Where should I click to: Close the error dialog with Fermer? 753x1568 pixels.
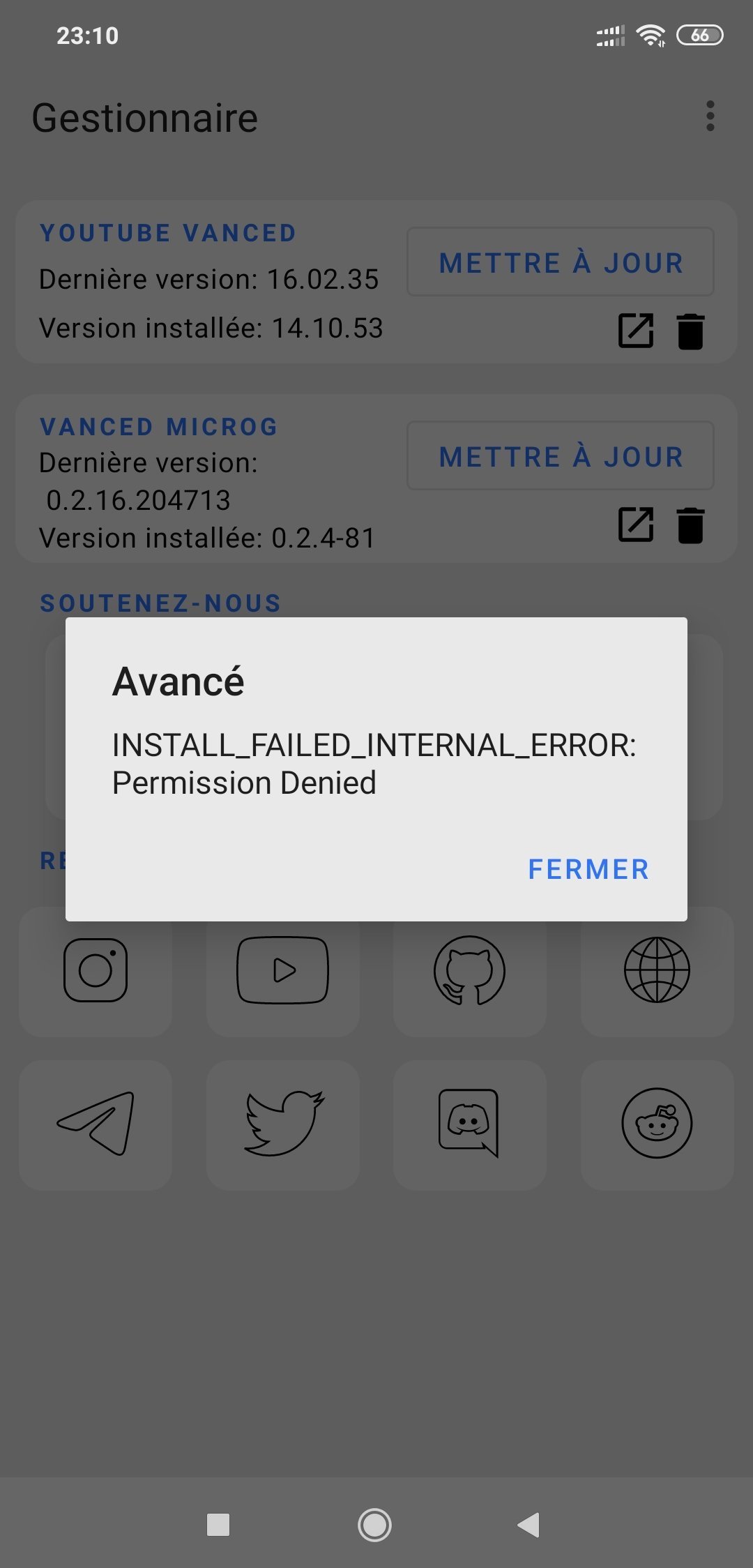pos(588,869)
